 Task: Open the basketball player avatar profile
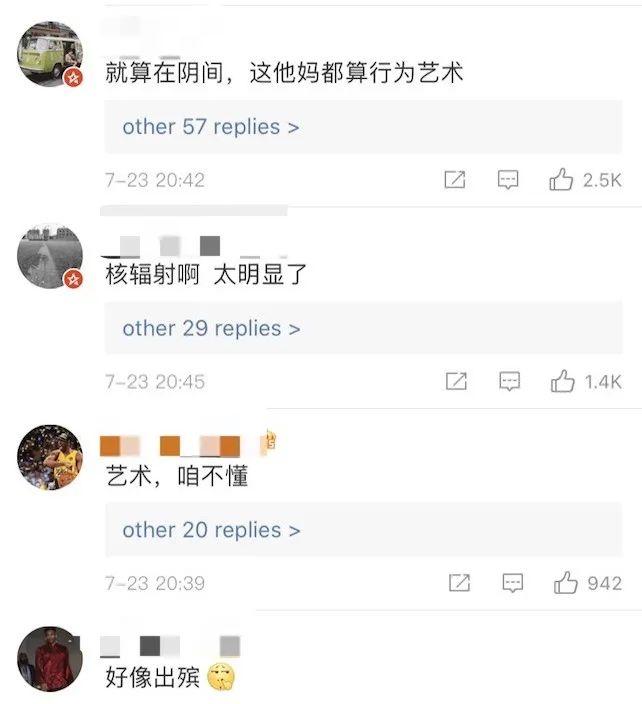(50, 457)
